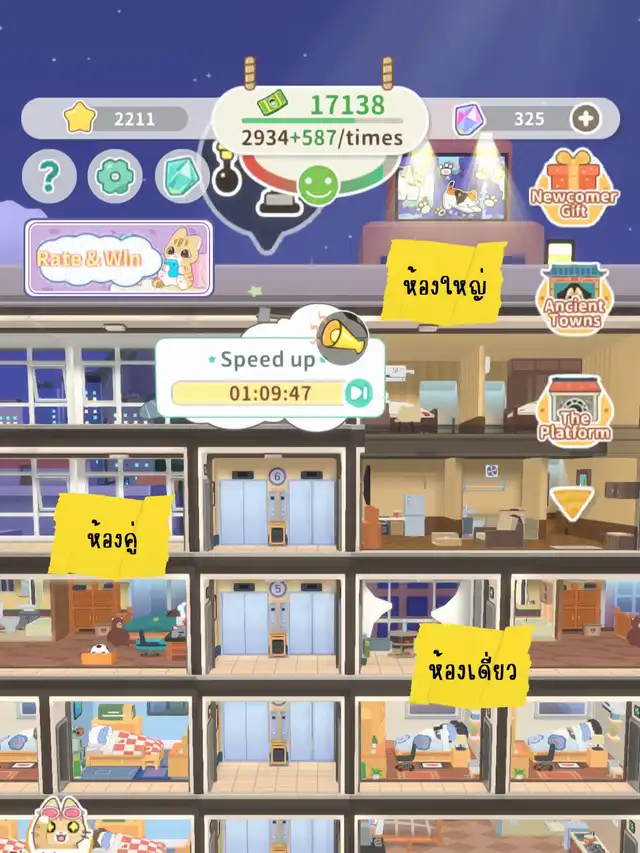Add more gems with the plus button
The width and height of the screenshot is (640, 853).
coord(585,119)
